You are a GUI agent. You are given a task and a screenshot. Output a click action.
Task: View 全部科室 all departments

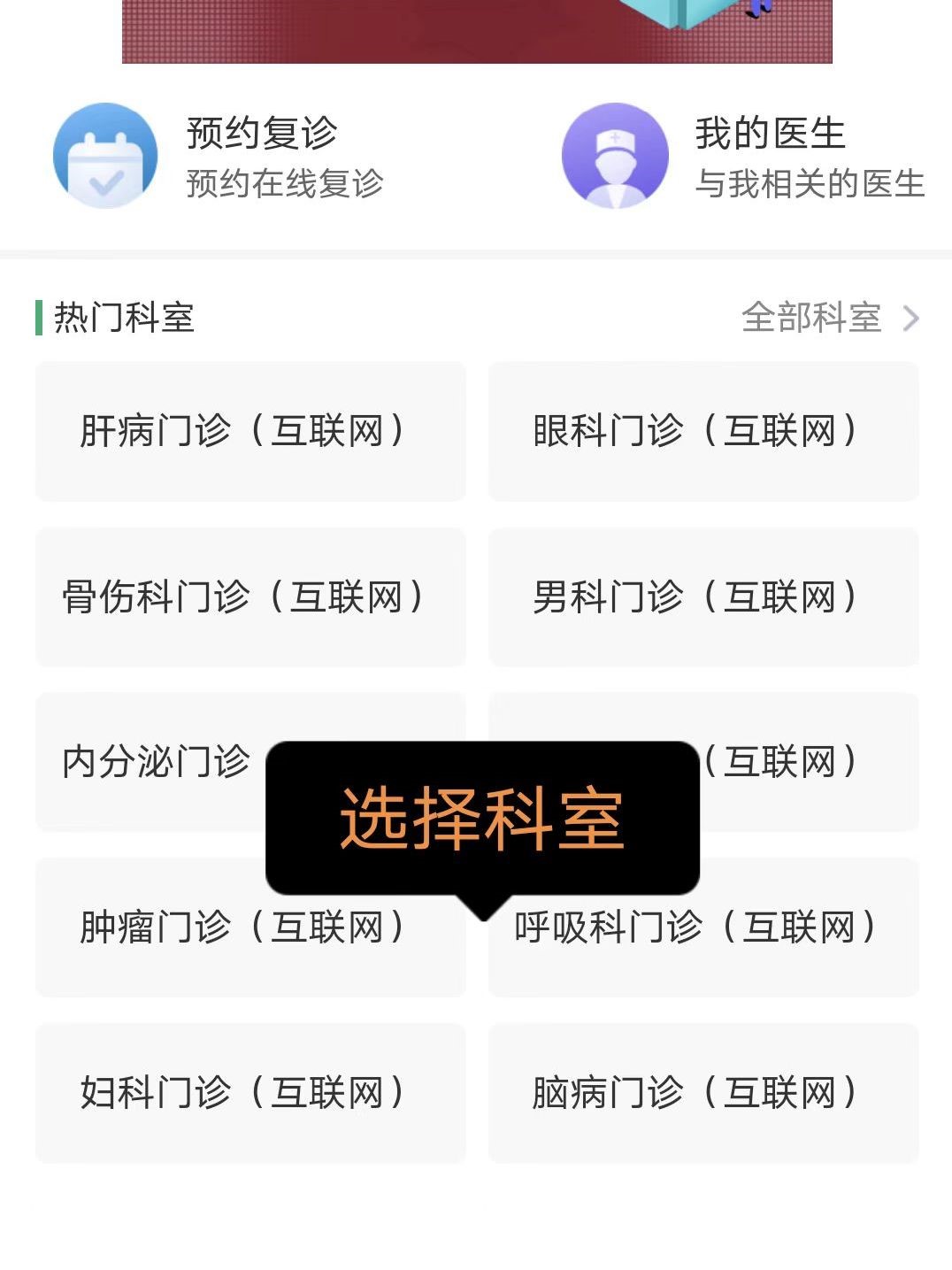coord(829,318)
